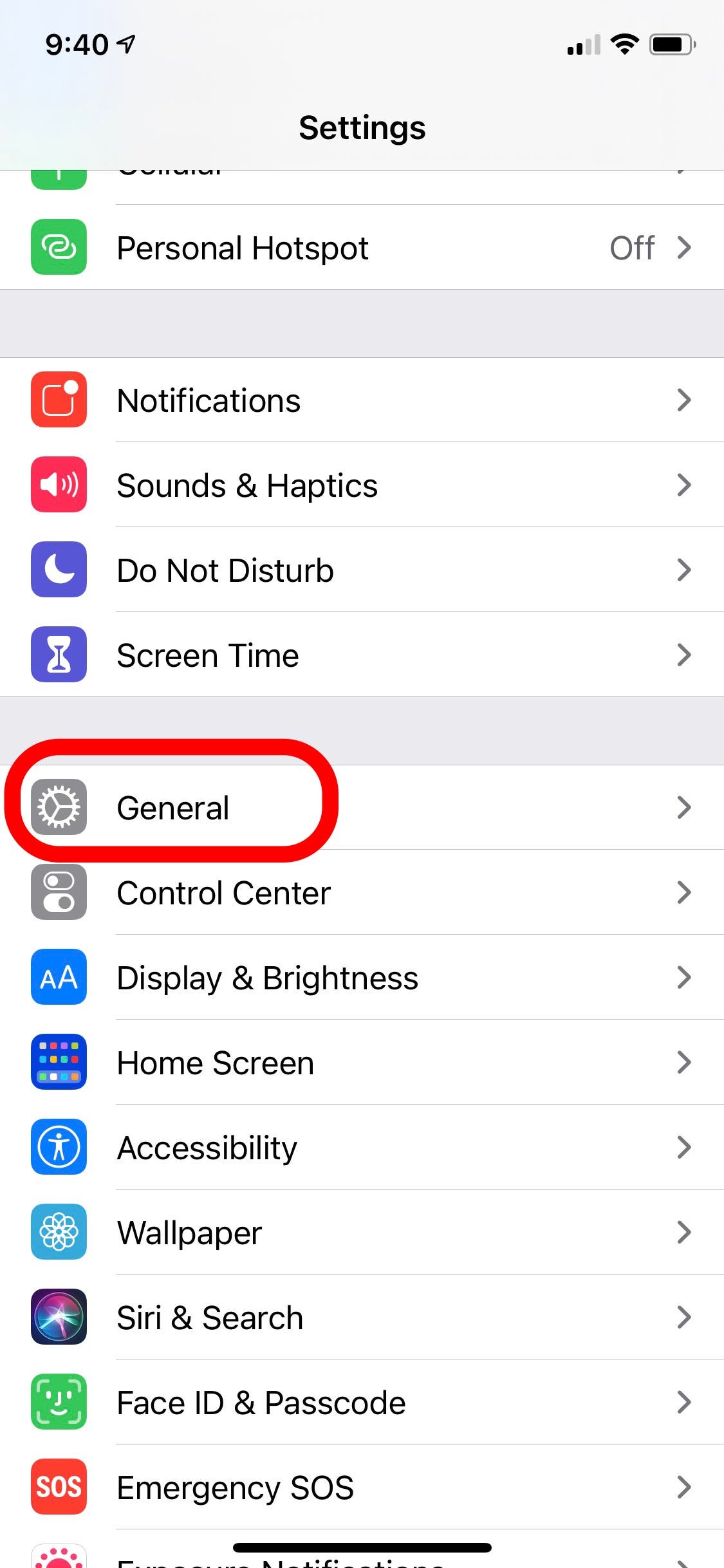Open Control Center settings
Screen dimensions: 724x1568
pos(362,892)
